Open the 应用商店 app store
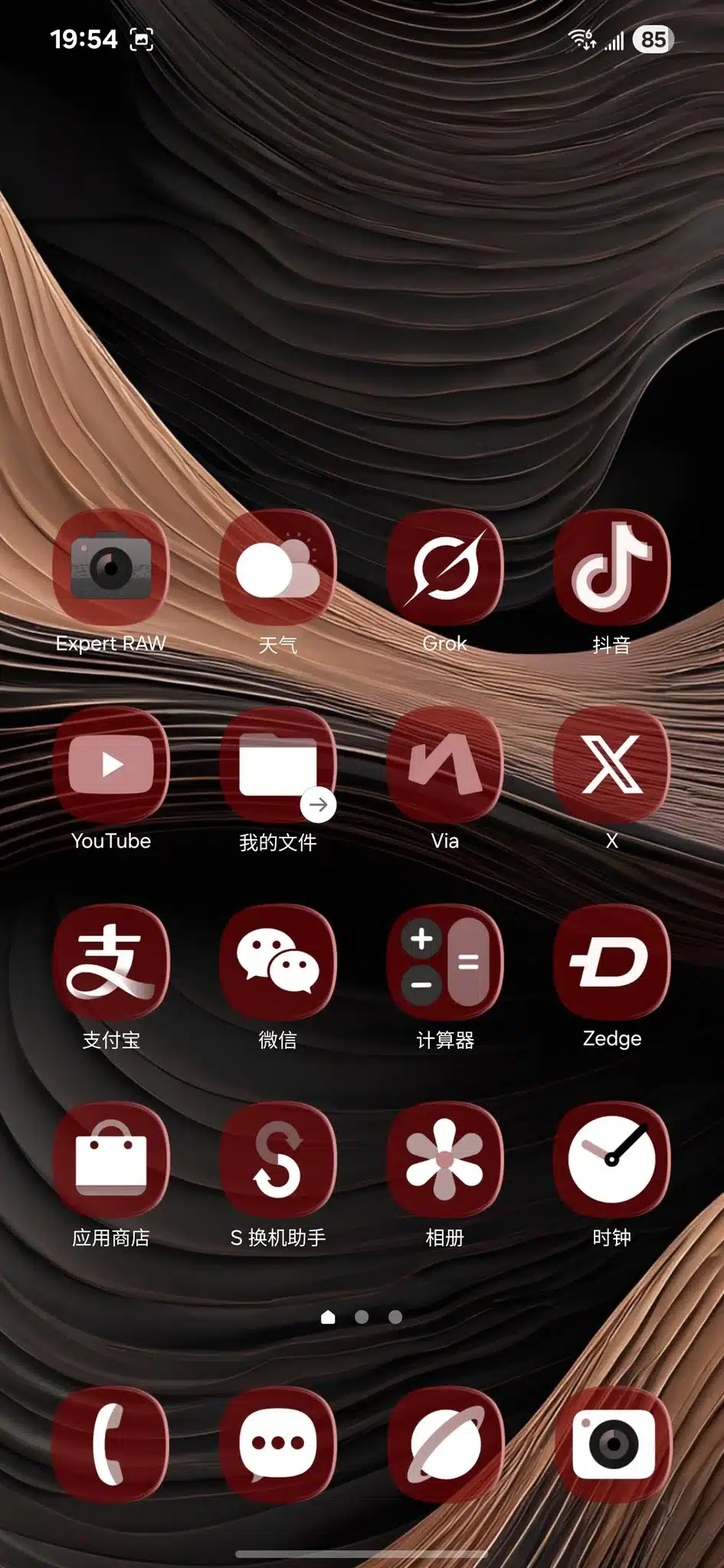Screen dimensions: 724x1568 click(x=111, y=1160)
